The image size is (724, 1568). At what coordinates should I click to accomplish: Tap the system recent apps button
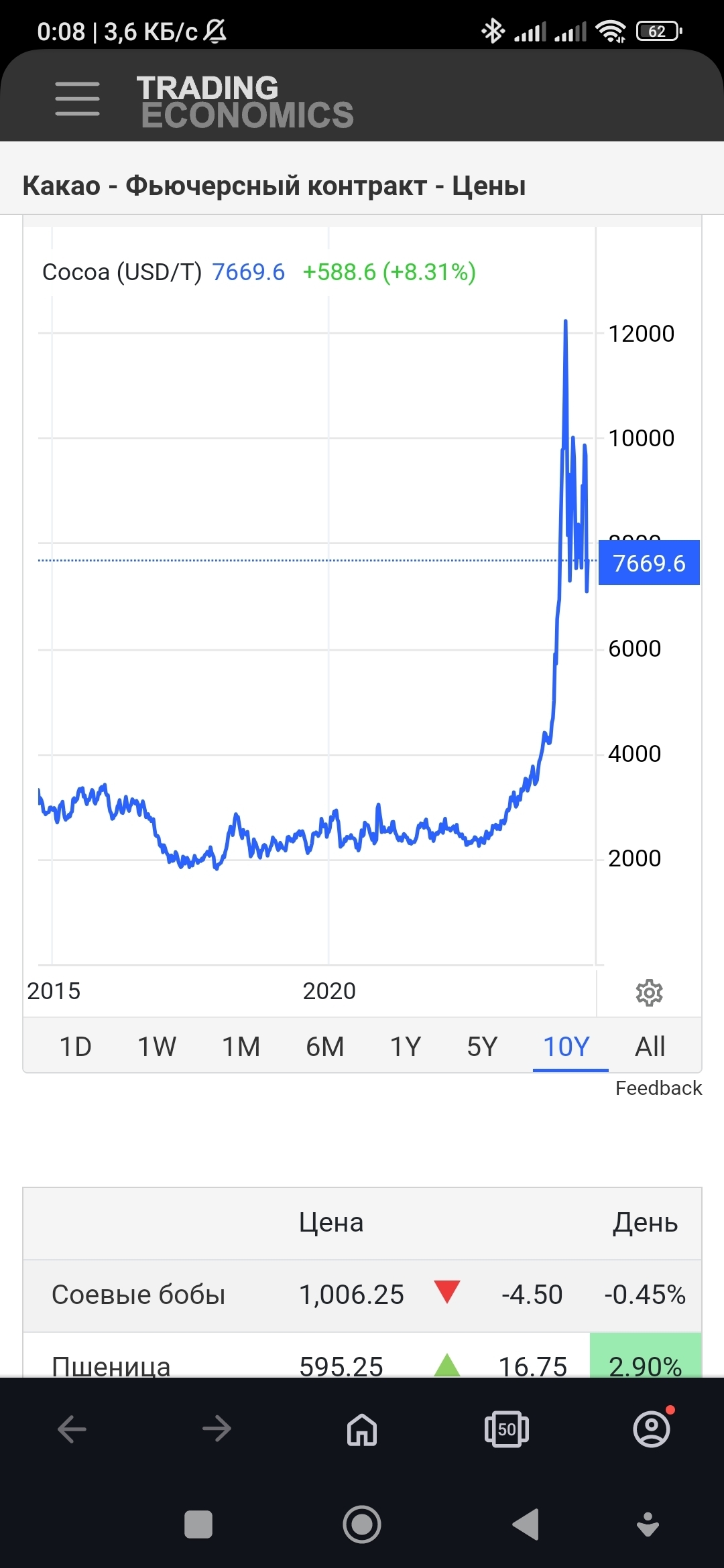pos(198,1524)
